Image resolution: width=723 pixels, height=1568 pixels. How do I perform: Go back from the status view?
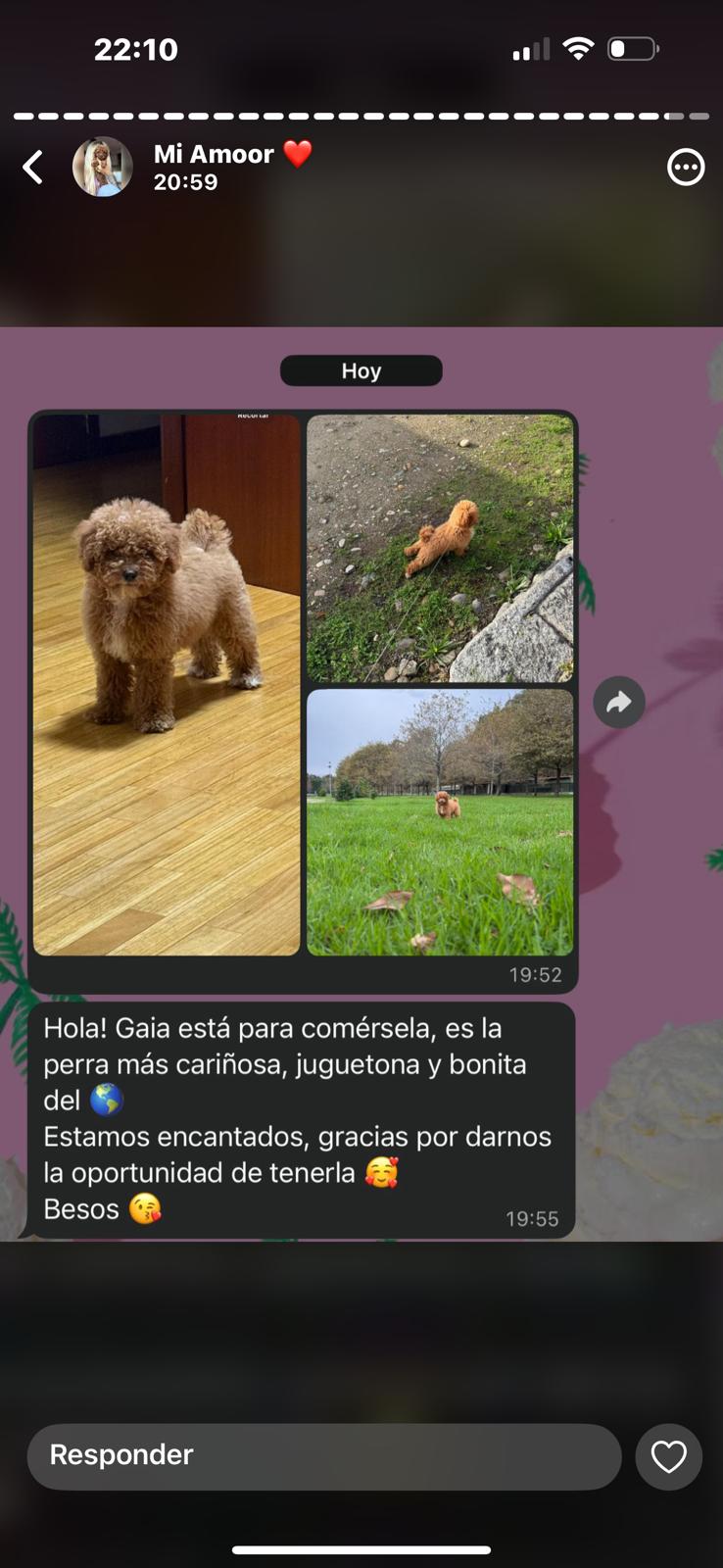33,168
